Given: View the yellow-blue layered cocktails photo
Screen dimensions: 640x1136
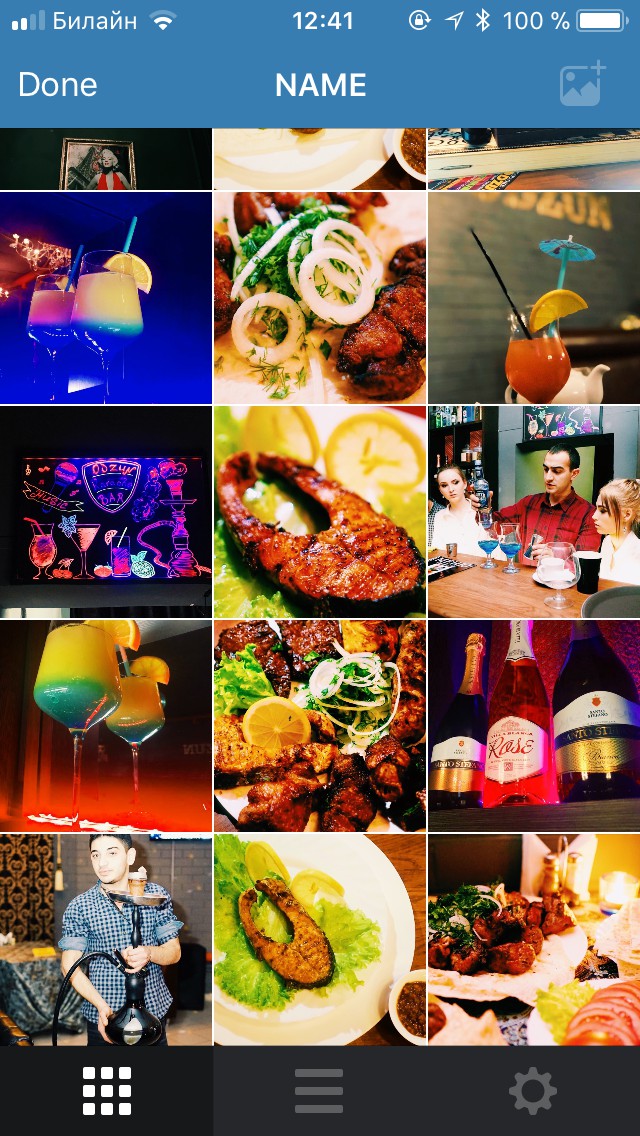Looking at the screenshot, I should [106, 725].
